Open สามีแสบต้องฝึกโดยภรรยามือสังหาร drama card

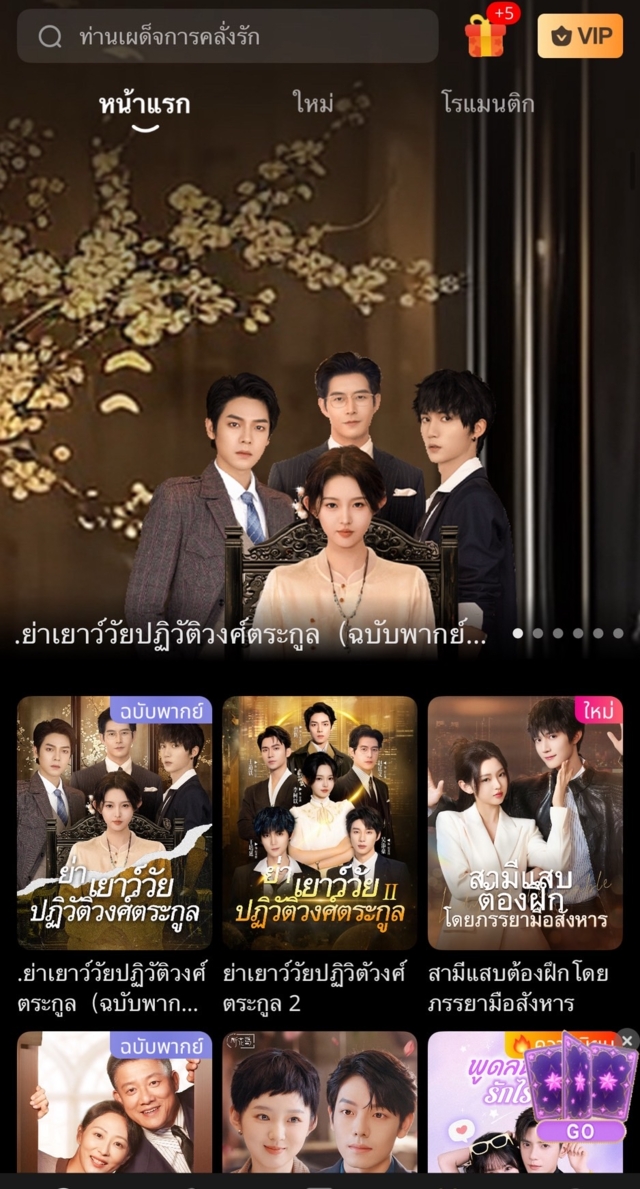point(525,823)
